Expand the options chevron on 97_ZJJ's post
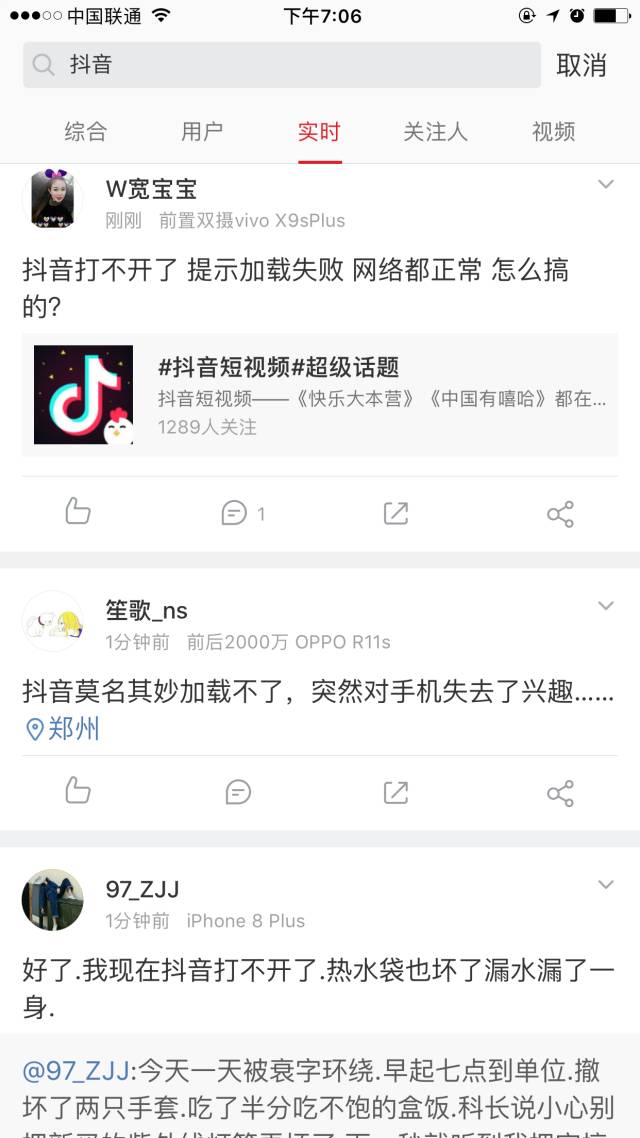Image resolution: width=640 pixels, height=1138 pixels. coord(605,885)
